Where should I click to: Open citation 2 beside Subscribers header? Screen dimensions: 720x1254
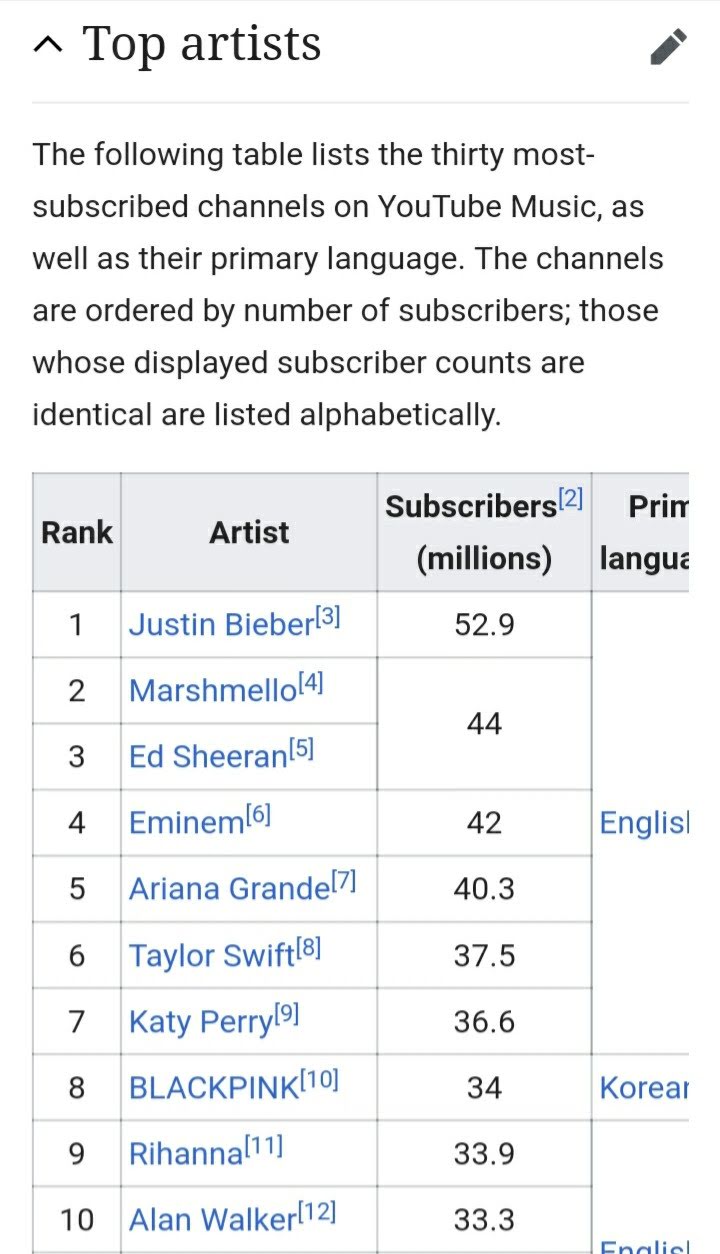tap(570, 498)
